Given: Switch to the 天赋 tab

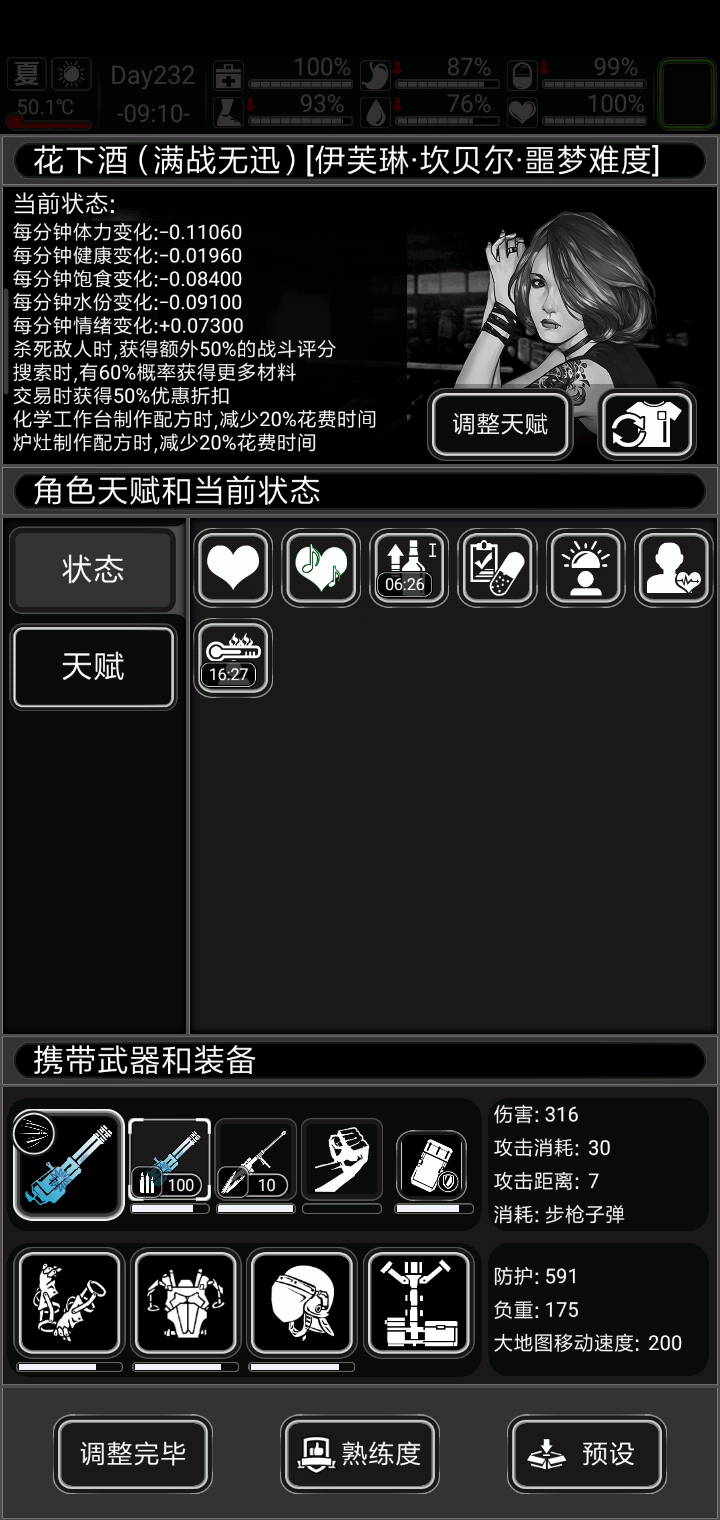Looking at the screenshot, I should (x=93, y=667).
